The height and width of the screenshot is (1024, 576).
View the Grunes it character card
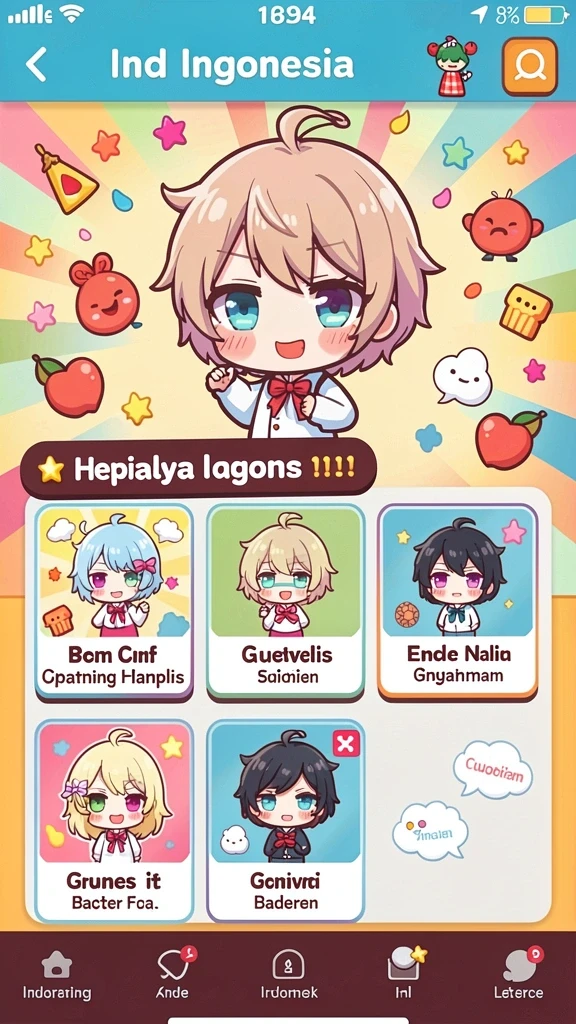tap(114, 821)
